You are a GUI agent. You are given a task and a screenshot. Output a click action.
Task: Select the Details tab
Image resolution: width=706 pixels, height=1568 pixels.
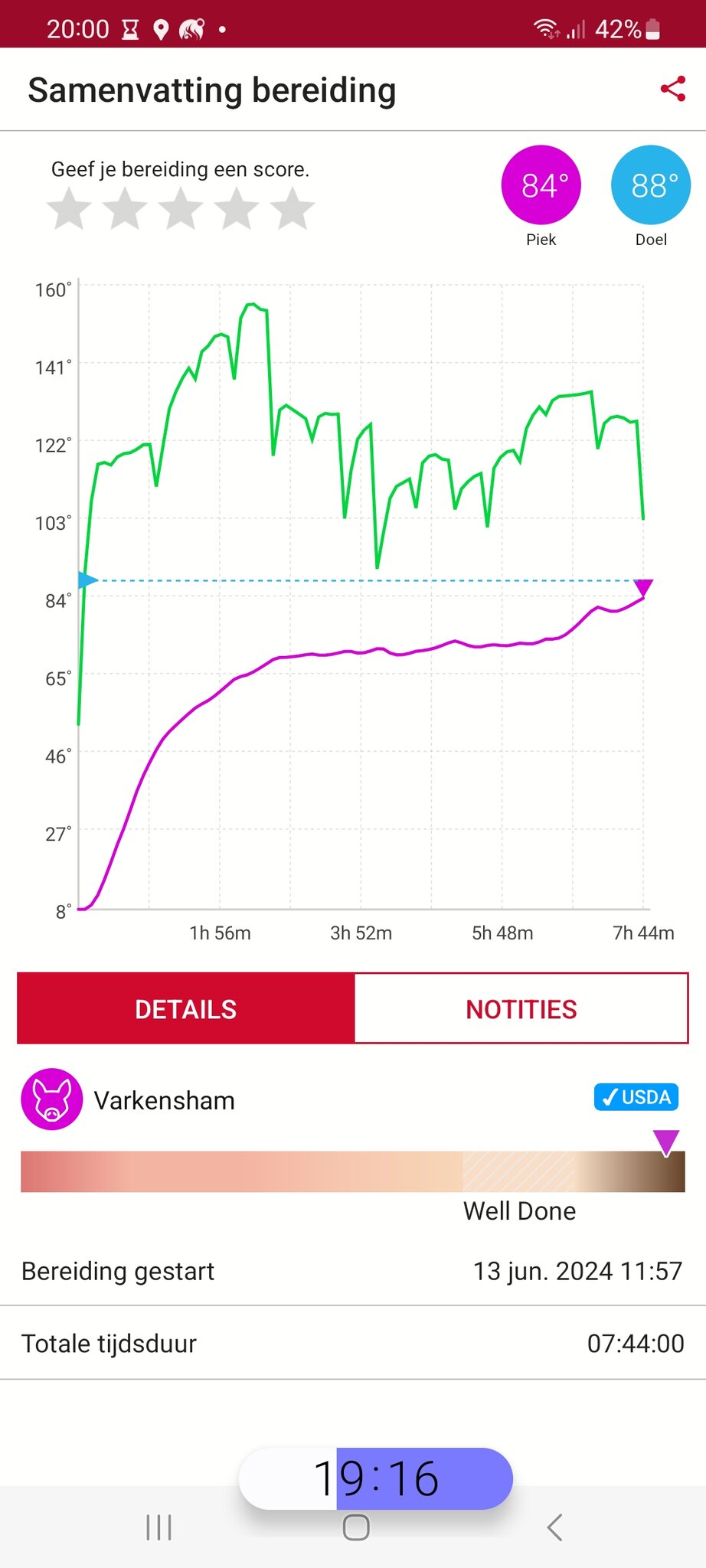[x=186, y=1009]
